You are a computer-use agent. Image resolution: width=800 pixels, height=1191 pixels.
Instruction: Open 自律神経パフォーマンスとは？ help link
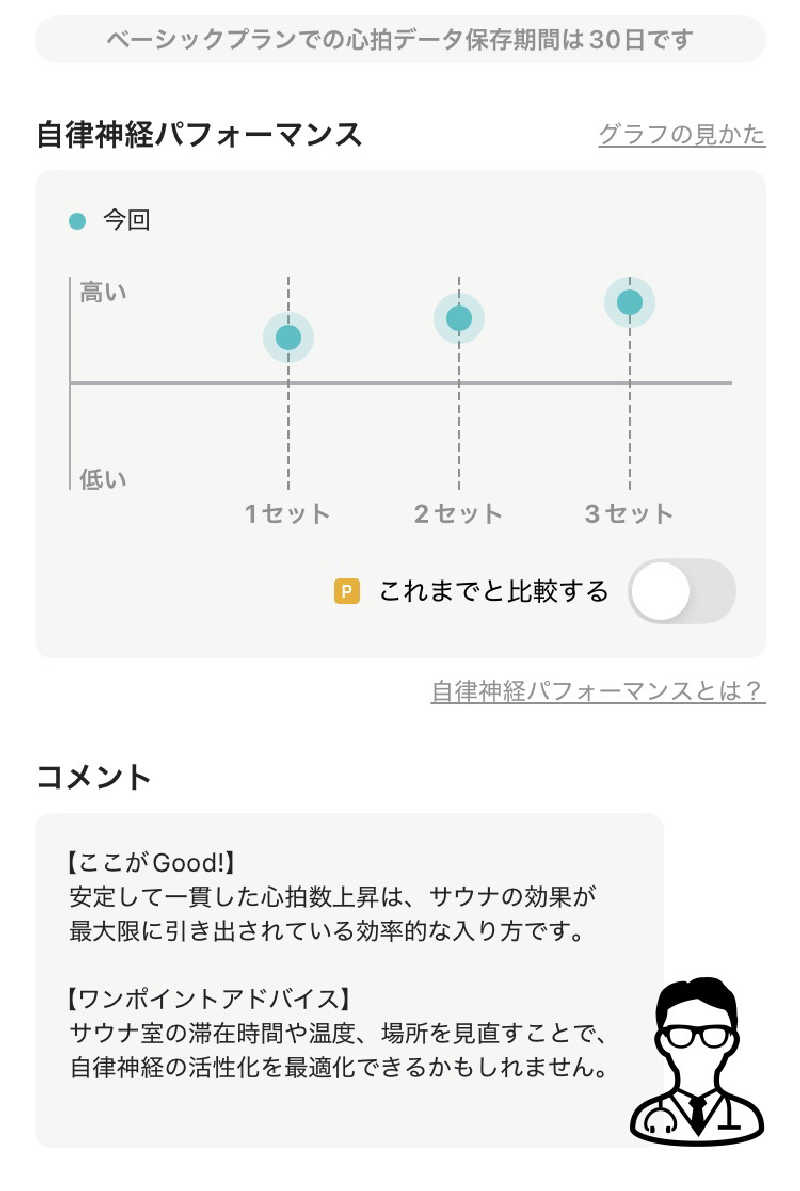click(x=596, y=688)
